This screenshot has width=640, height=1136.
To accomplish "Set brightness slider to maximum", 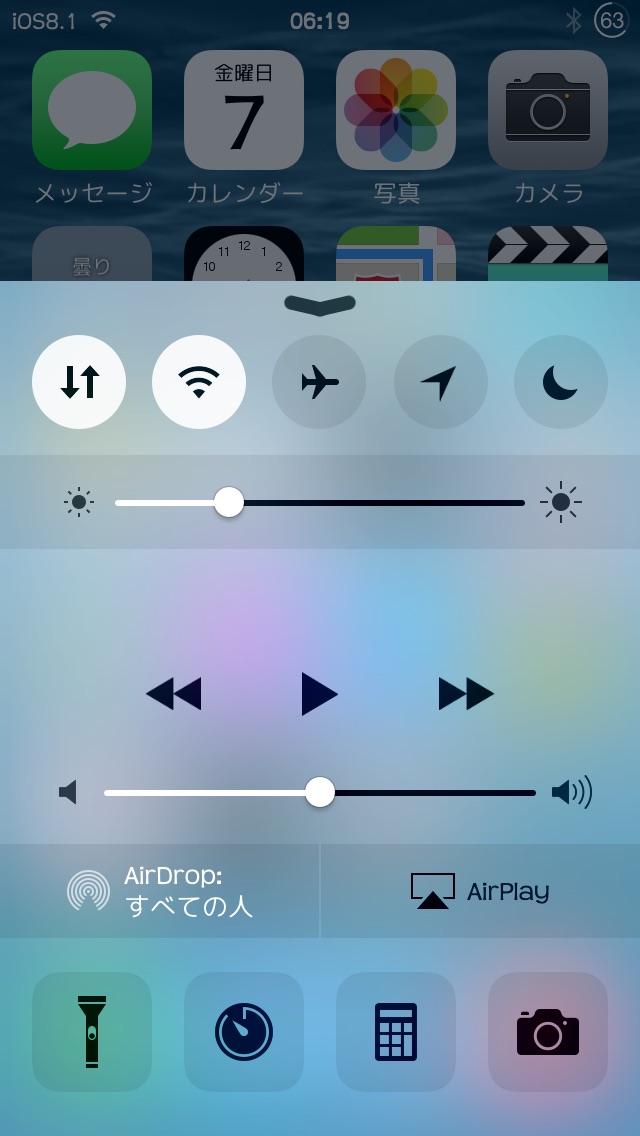I will pyautogui.click(x=521, y=502).
